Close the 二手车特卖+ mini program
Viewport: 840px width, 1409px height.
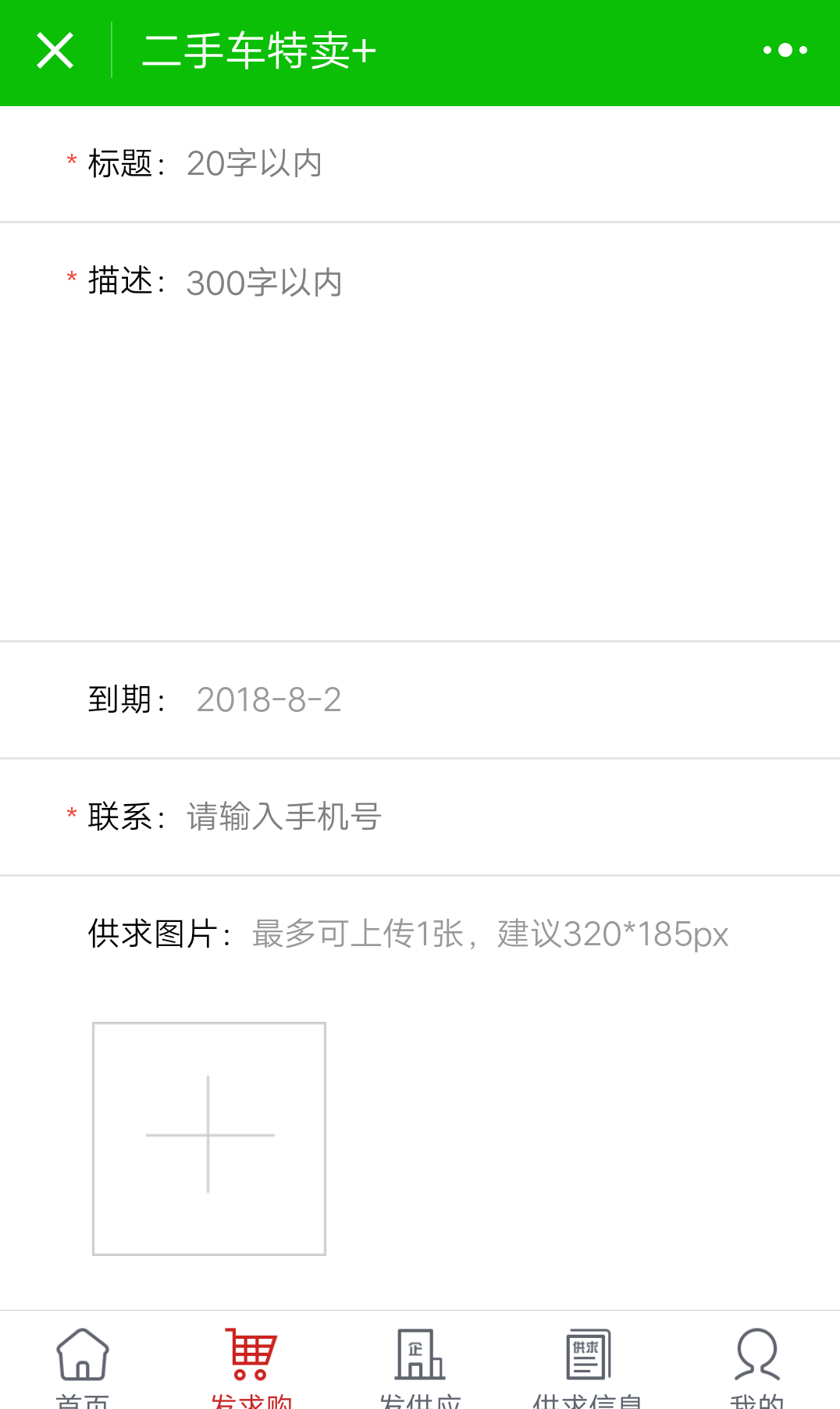pyautogui.click(x=55, y=52)
